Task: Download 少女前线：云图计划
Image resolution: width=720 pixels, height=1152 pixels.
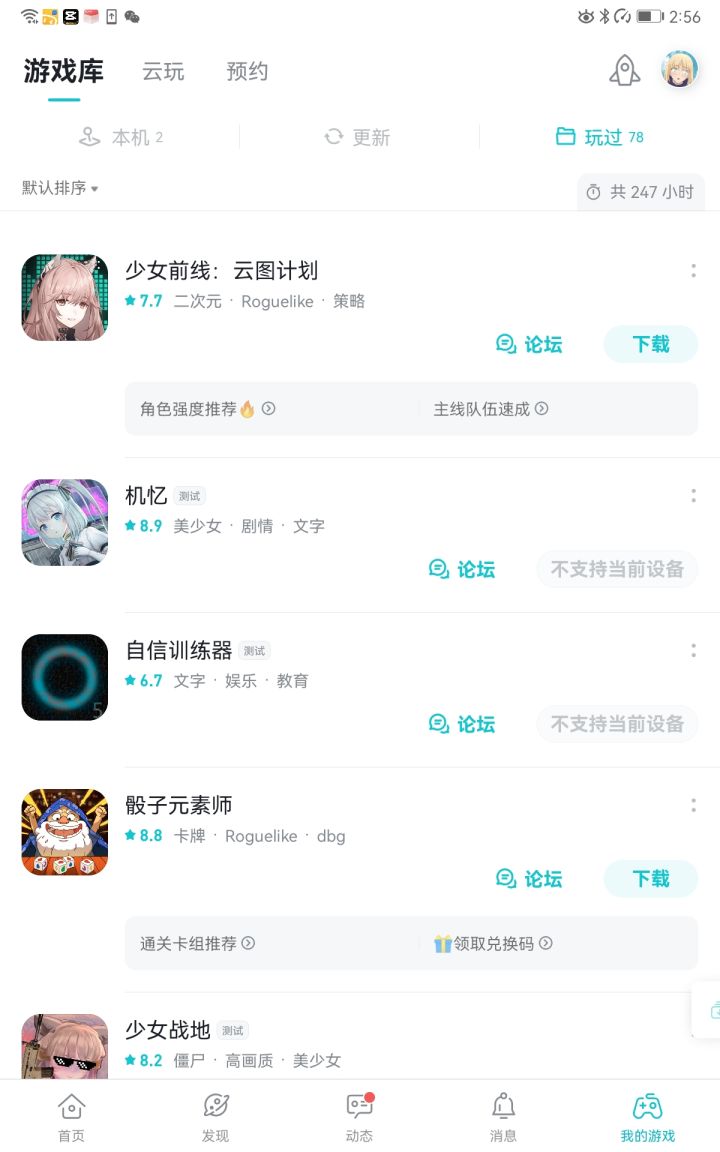Action: pos(650,344)
